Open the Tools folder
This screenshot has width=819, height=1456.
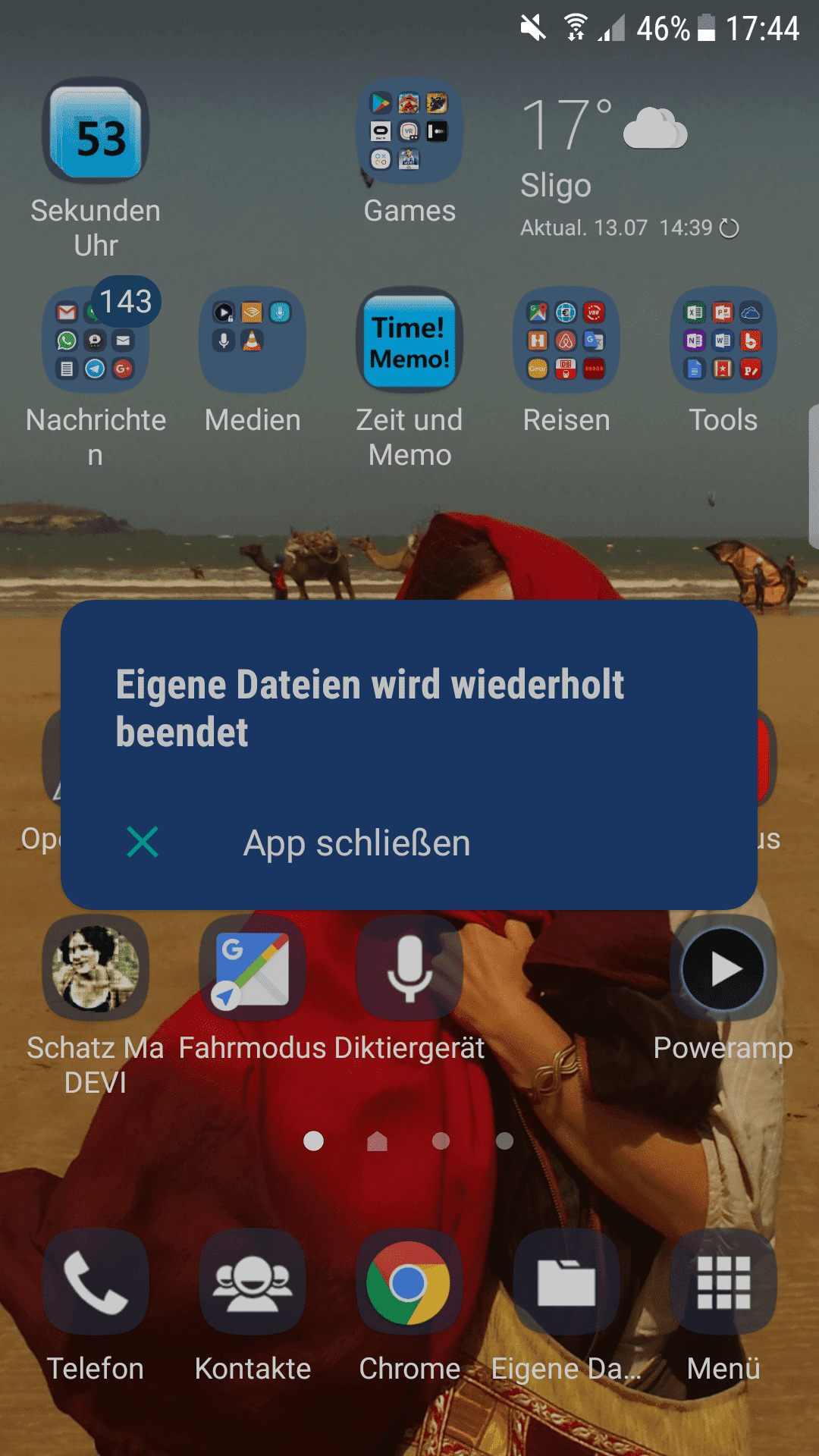[x=723, y=340]
